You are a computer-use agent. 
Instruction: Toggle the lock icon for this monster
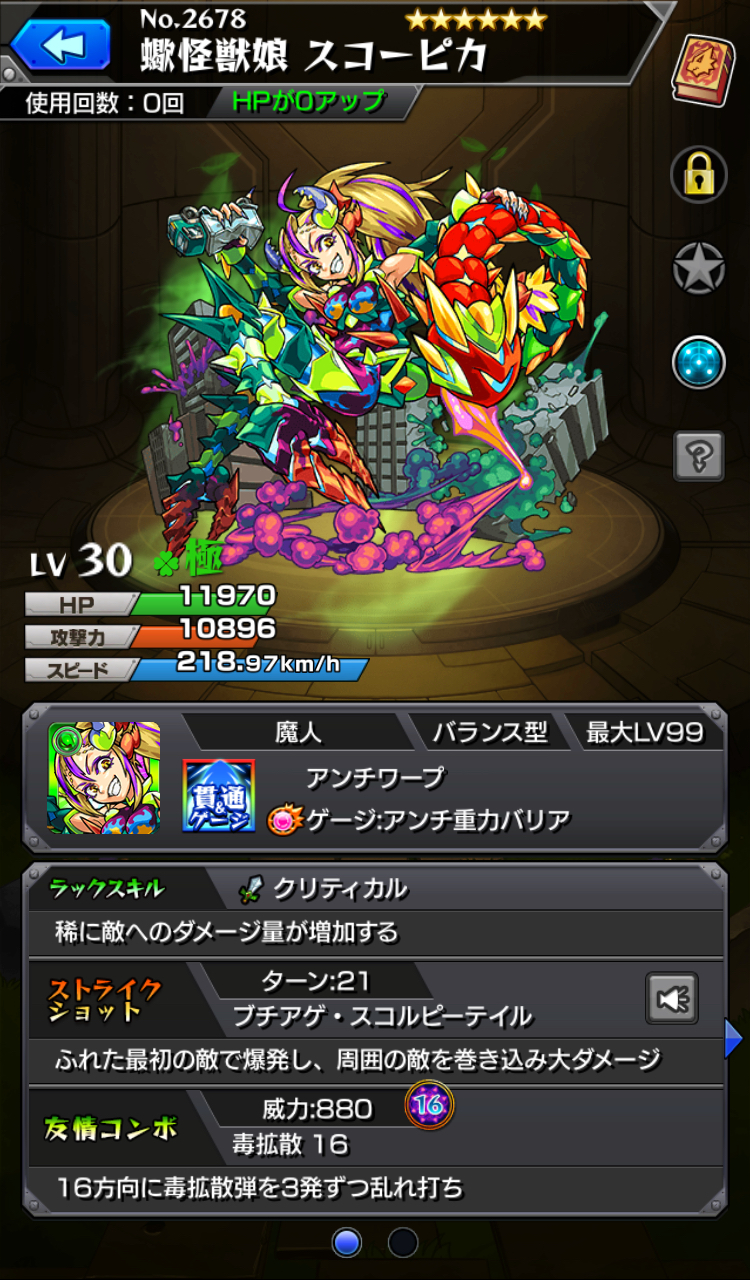pyautogui.click(x=698, y=173)
